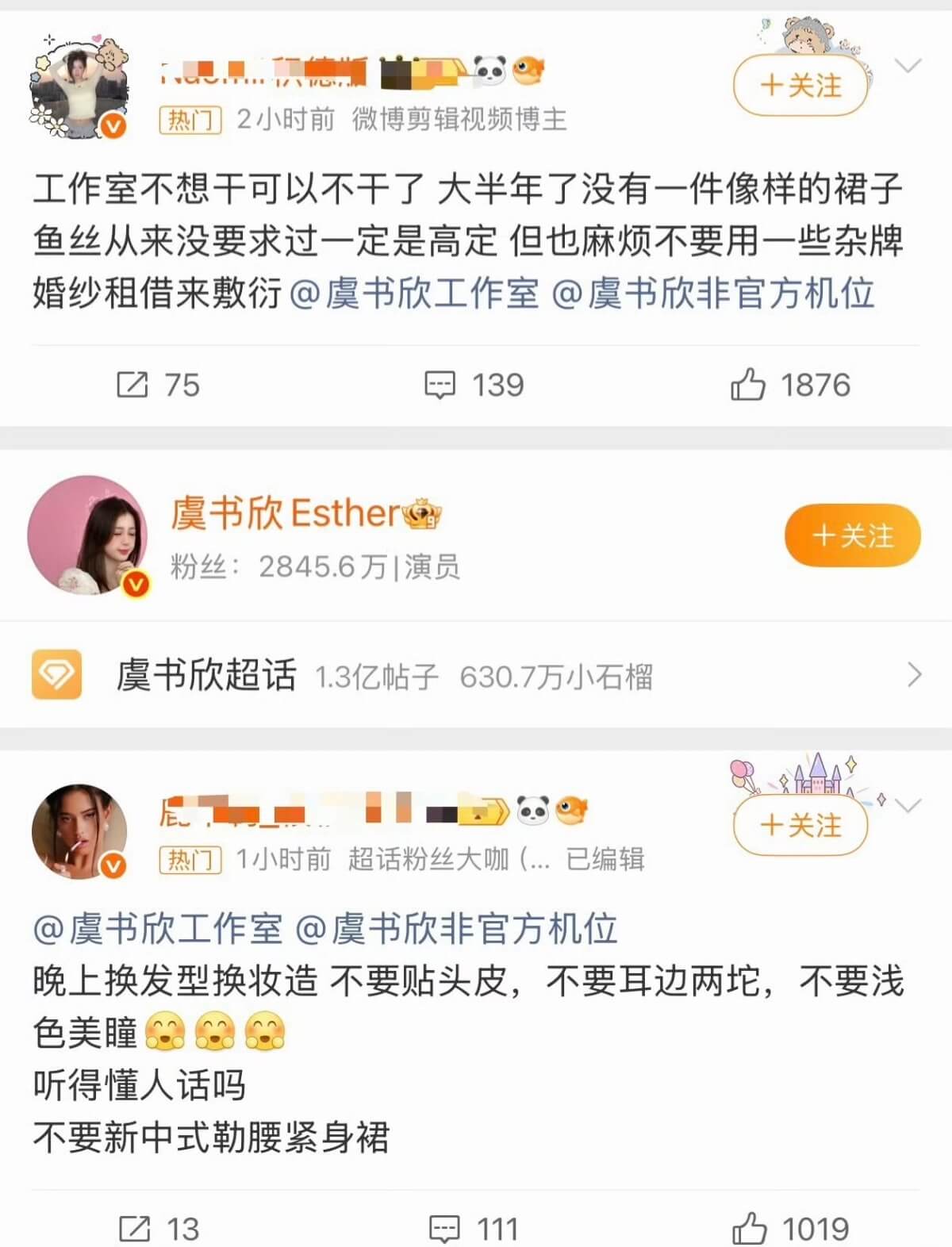952x1247 pixels.
Task: Open the 虞书欣超话 super topic row
Action: click(x=476, y=676)
